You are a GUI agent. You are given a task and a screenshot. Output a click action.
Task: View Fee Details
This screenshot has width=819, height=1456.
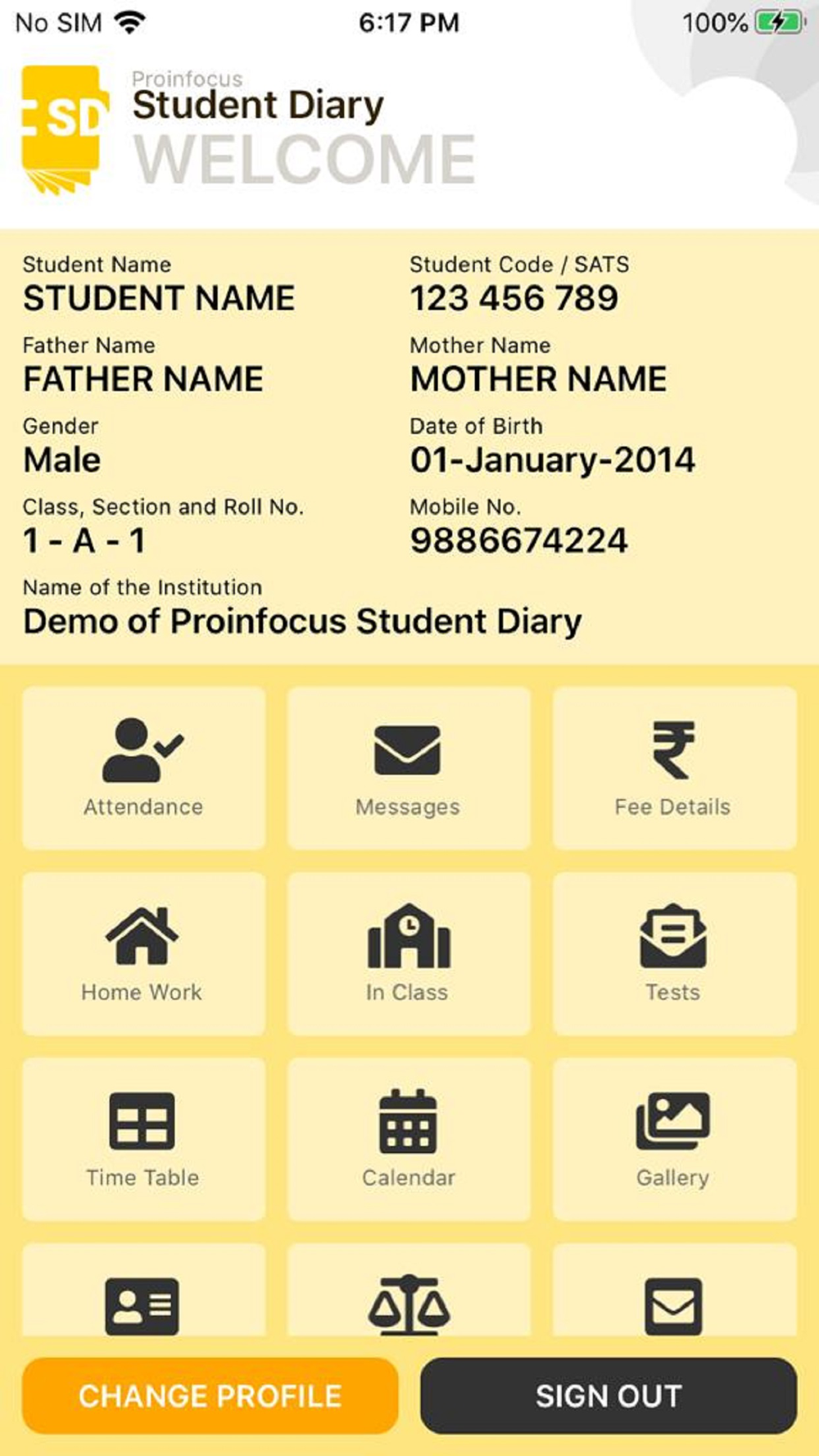pyautogui.click(x=674, y=767)
